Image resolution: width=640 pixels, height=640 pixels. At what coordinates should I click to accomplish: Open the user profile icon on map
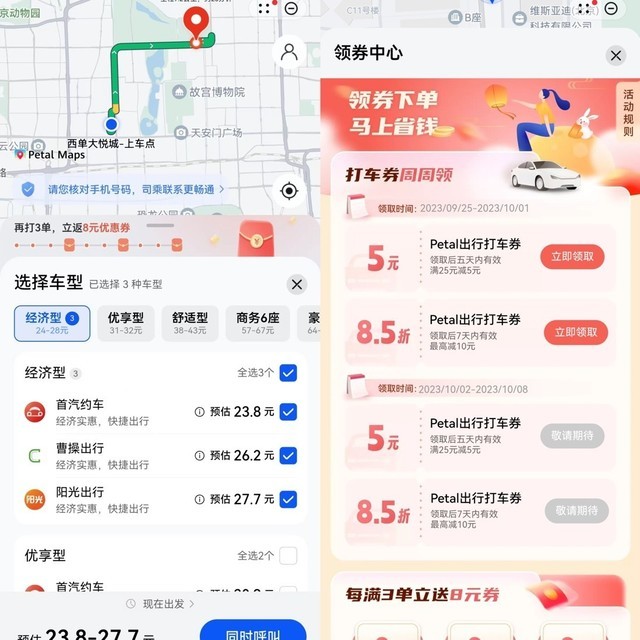point(289,53)
